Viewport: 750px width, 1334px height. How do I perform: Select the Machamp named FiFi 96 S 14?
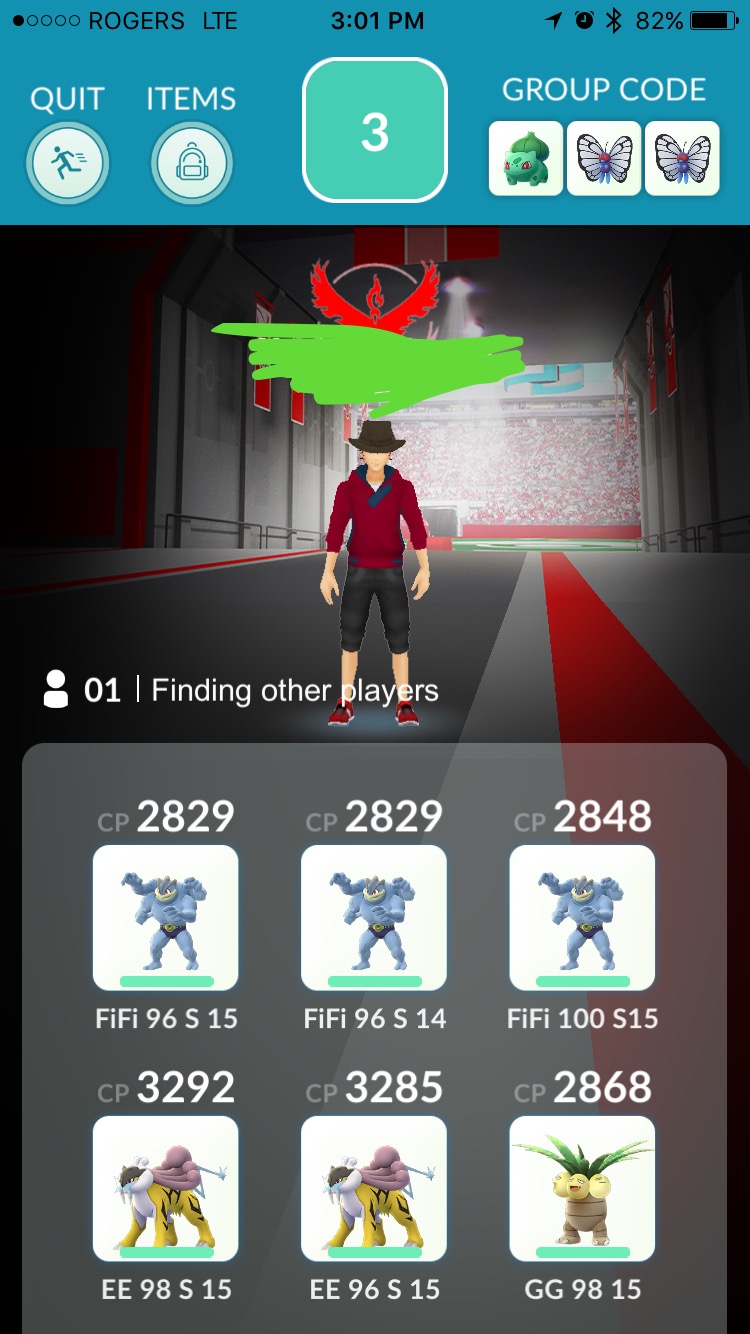pos(374,918)
